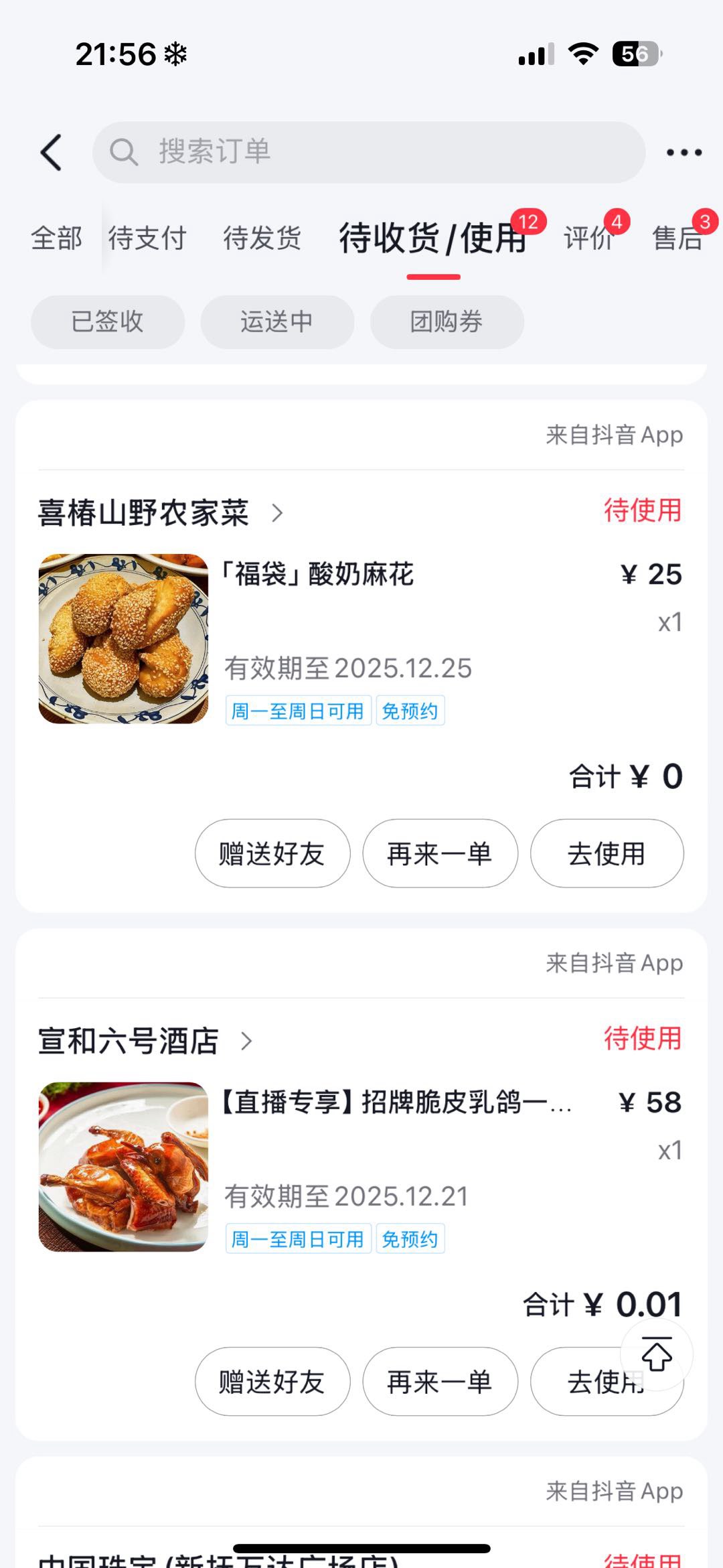This screenshot has width=723, height=1568.
Task: Select the 团购券 filter chip
Action: click(x=447, y=322)
